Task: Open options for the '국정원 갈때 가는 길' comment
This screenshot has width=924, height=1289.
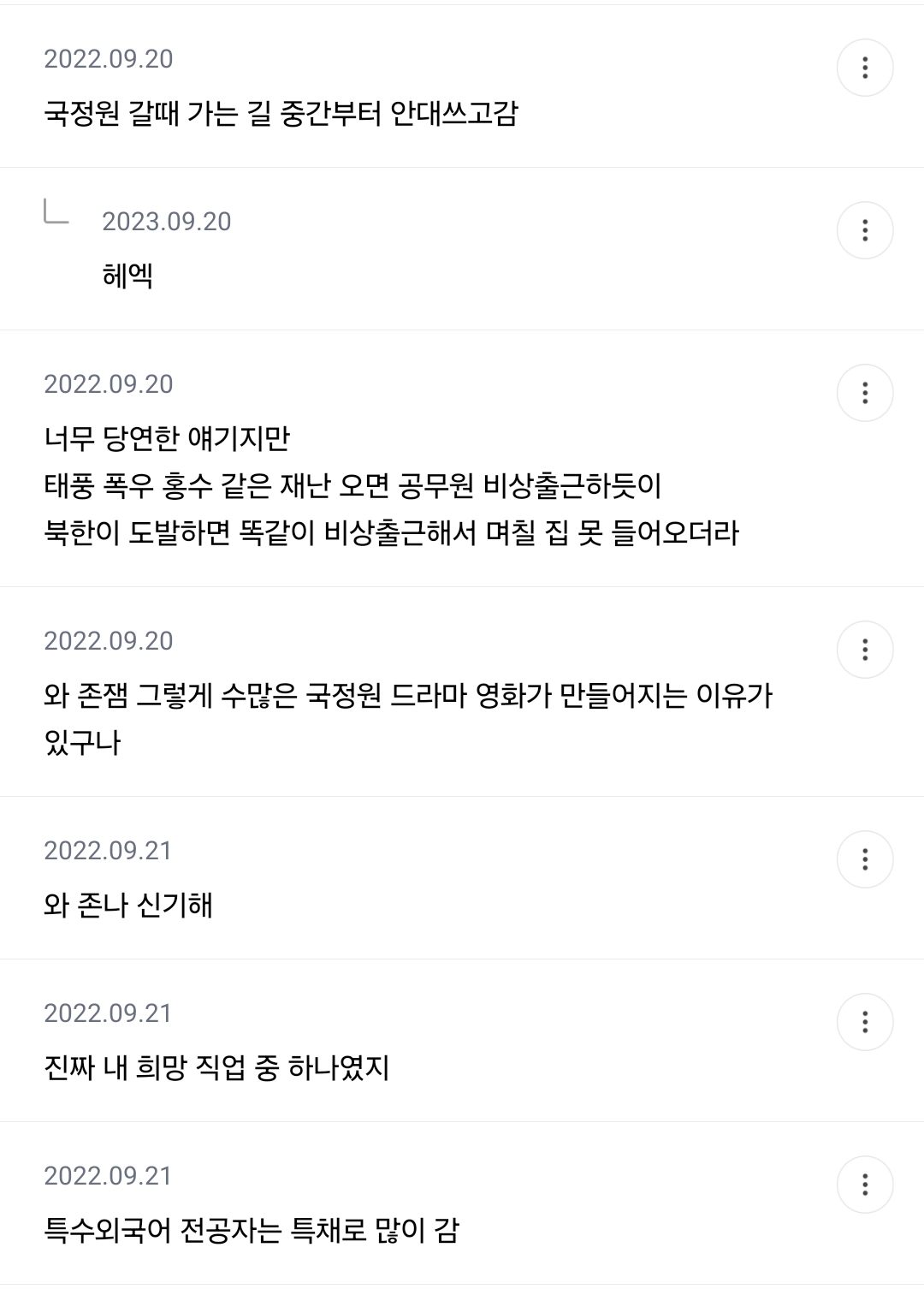Action: click(x=865, y=68)
